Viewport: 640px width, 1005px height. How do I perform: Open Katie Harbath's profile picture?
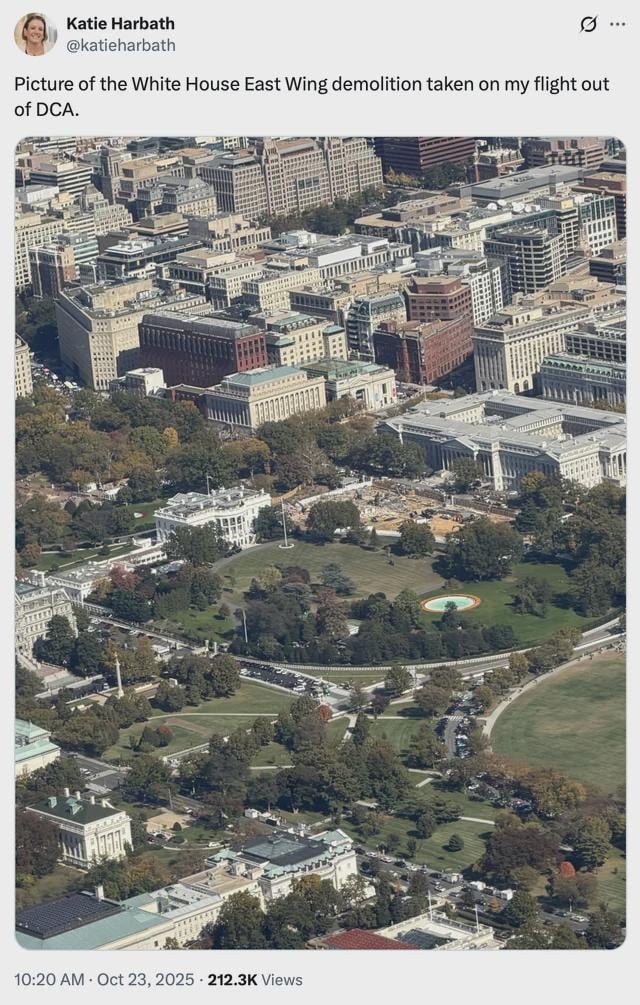[35, 34]
